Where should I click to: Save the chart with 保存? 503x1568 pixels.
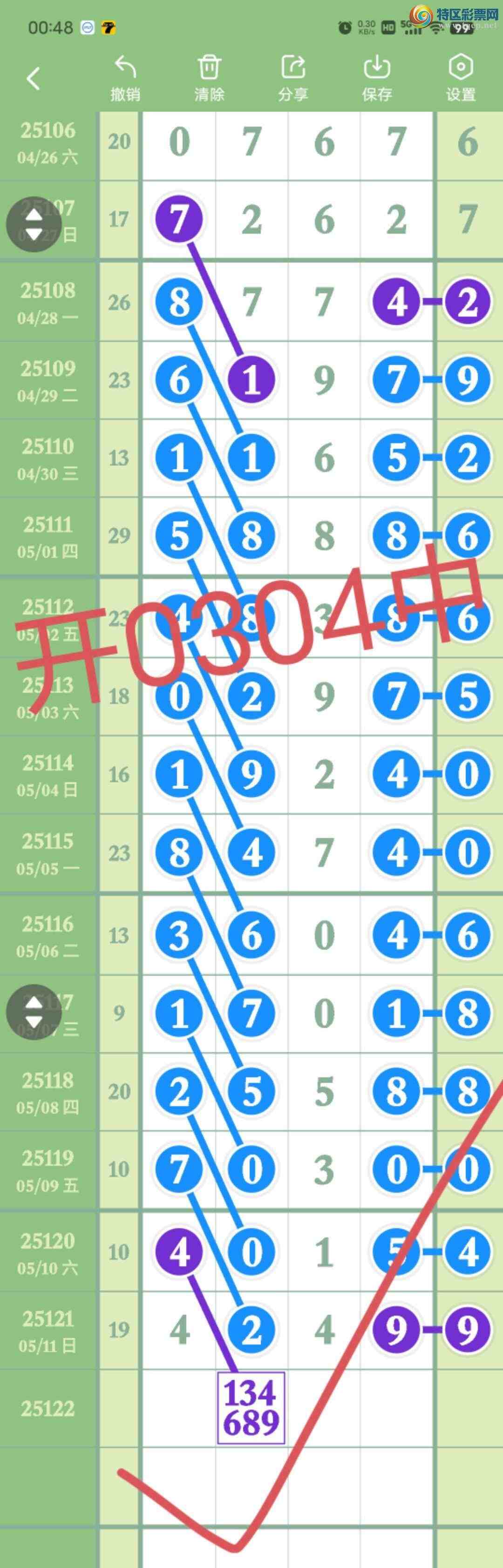click(x=377, y=79)
